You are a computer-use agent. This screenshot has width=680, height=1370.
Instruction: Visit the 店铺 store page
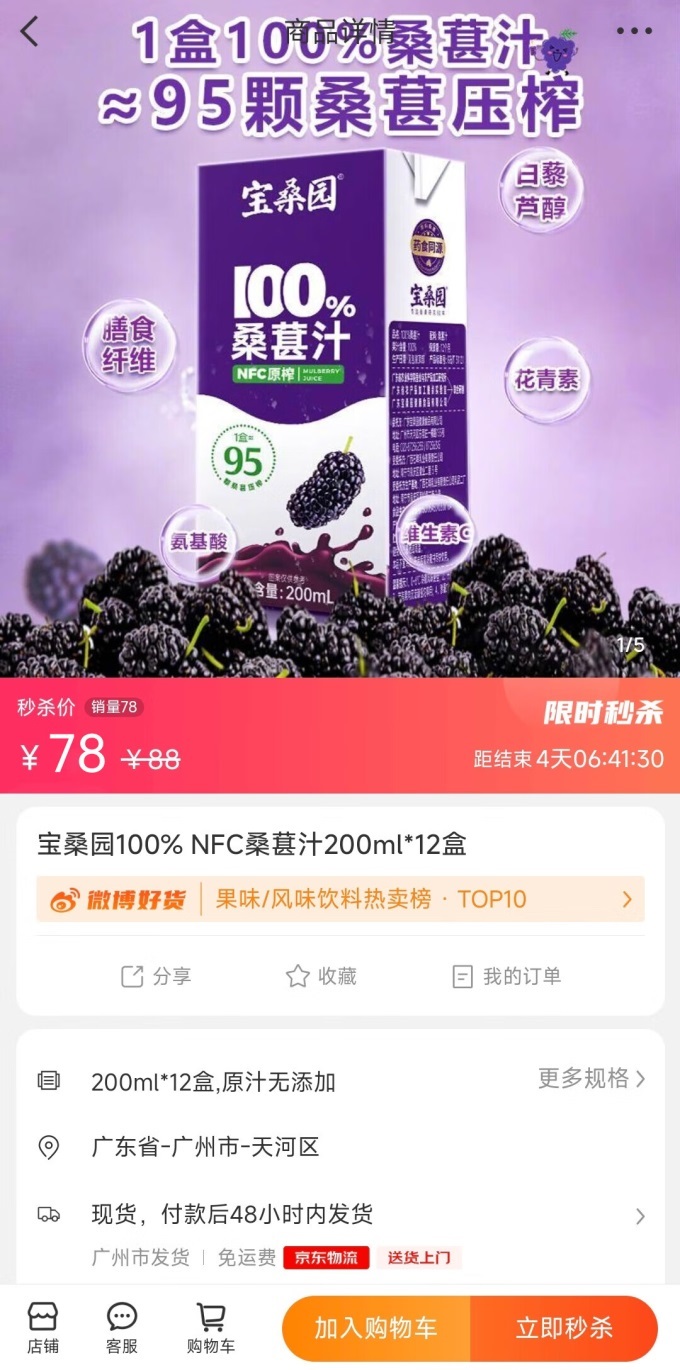click(42, 1328)
